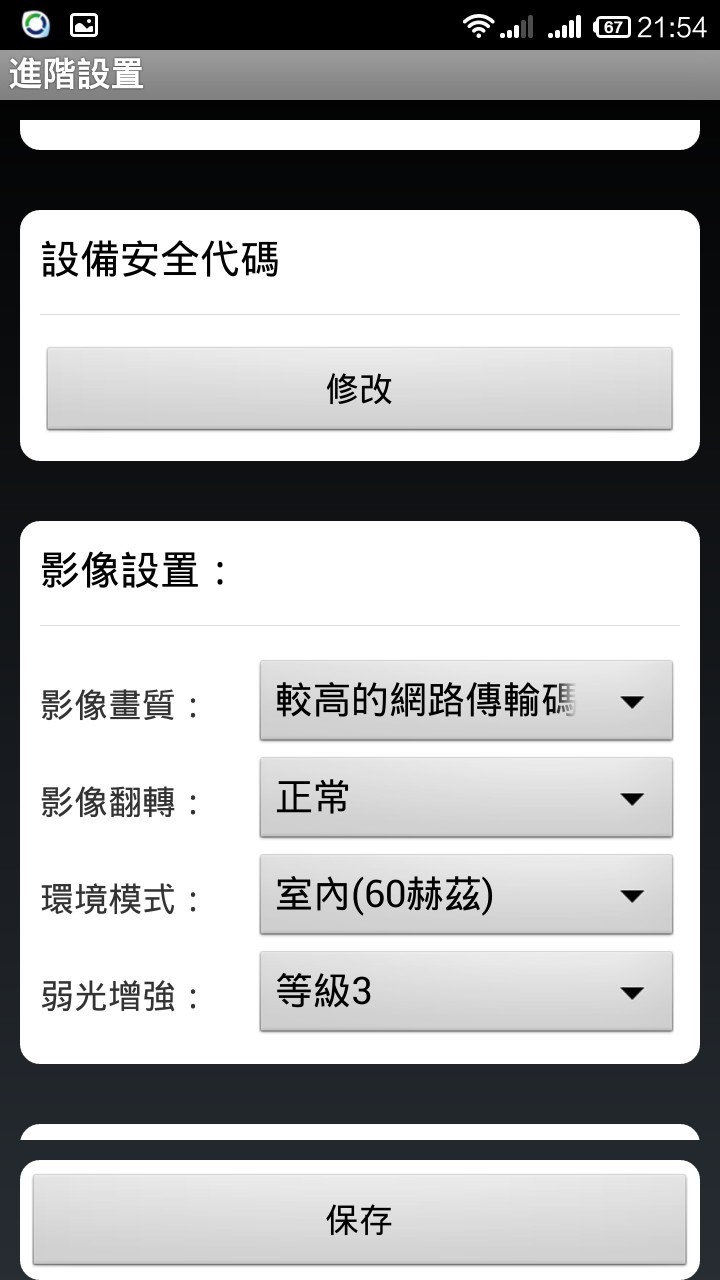
Task: Expand the 正常 video flip selector arrow
Action: point(633,797)
